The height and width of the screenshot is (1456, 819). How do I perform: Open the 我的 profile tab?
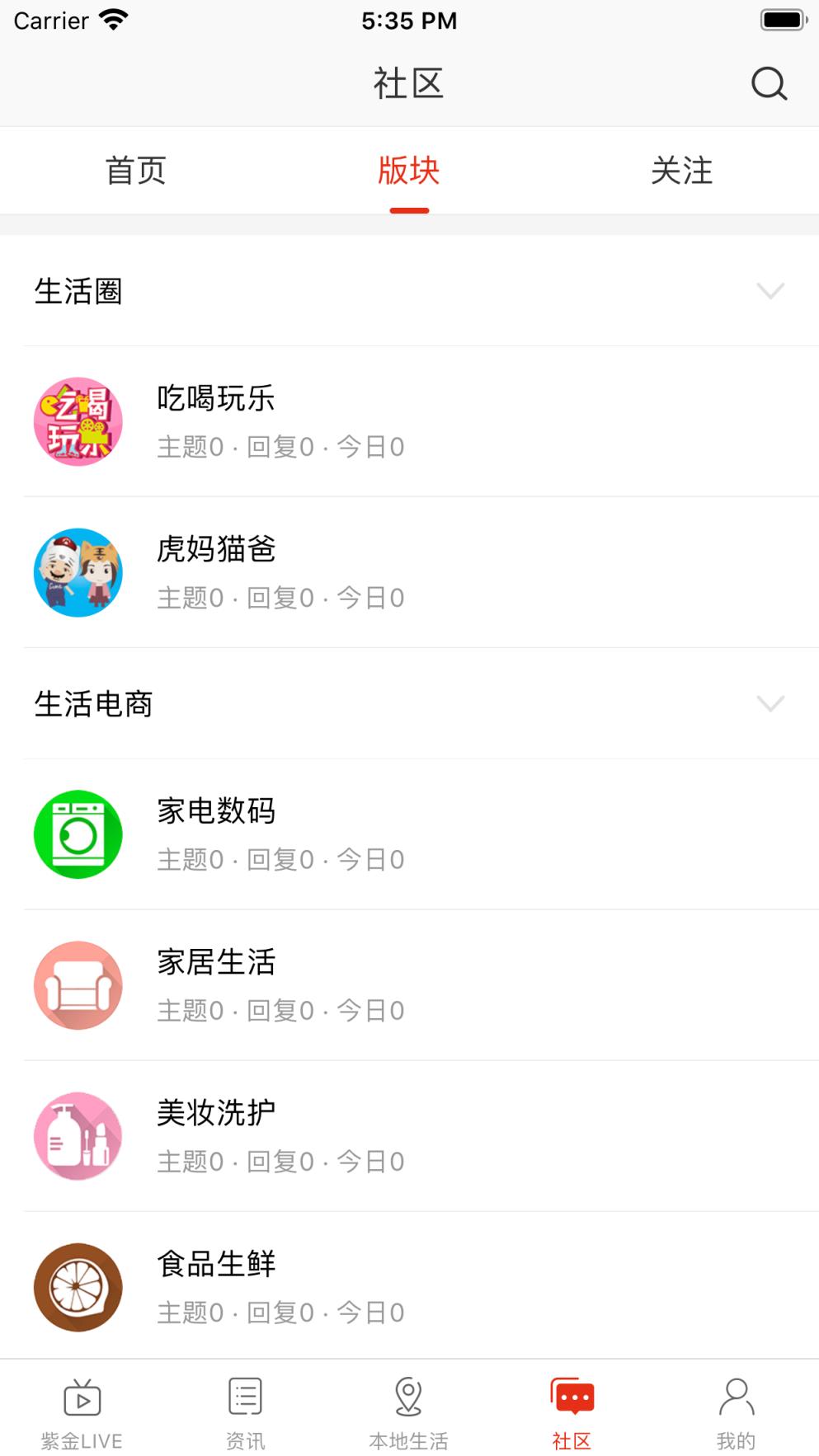coord(736,1413)
